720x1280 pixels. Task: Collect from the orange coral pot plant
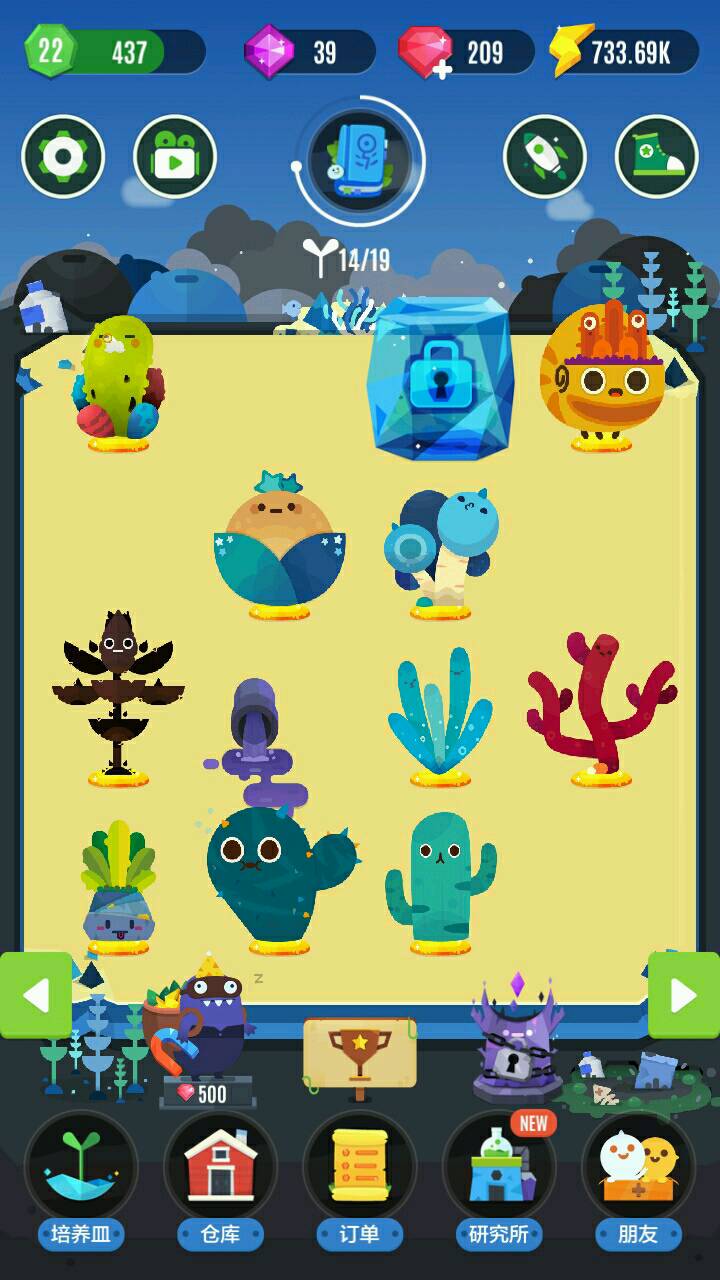pos(603,375)
